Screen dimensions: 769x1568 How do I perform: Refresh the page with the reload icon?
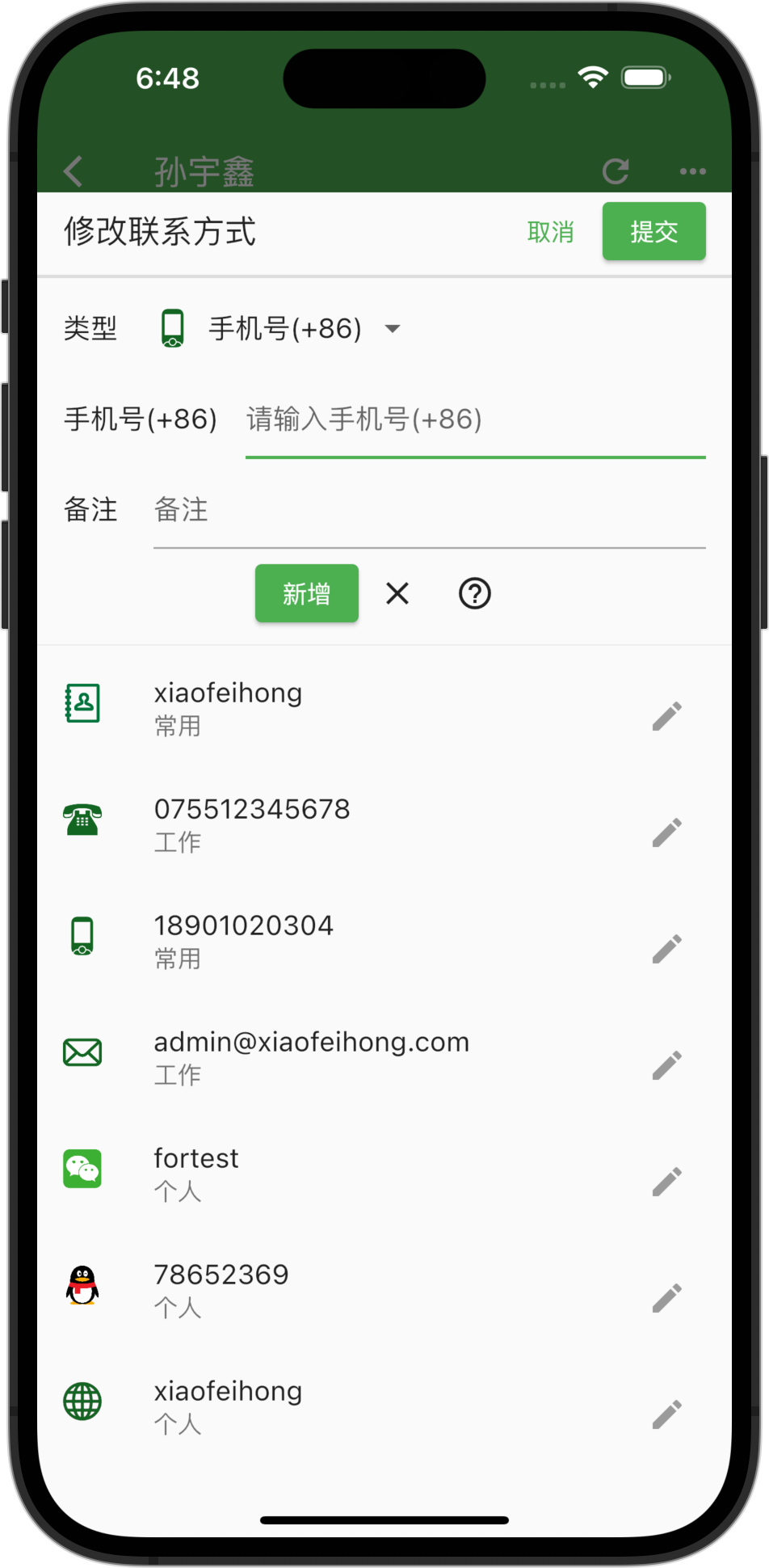[616, 171]
